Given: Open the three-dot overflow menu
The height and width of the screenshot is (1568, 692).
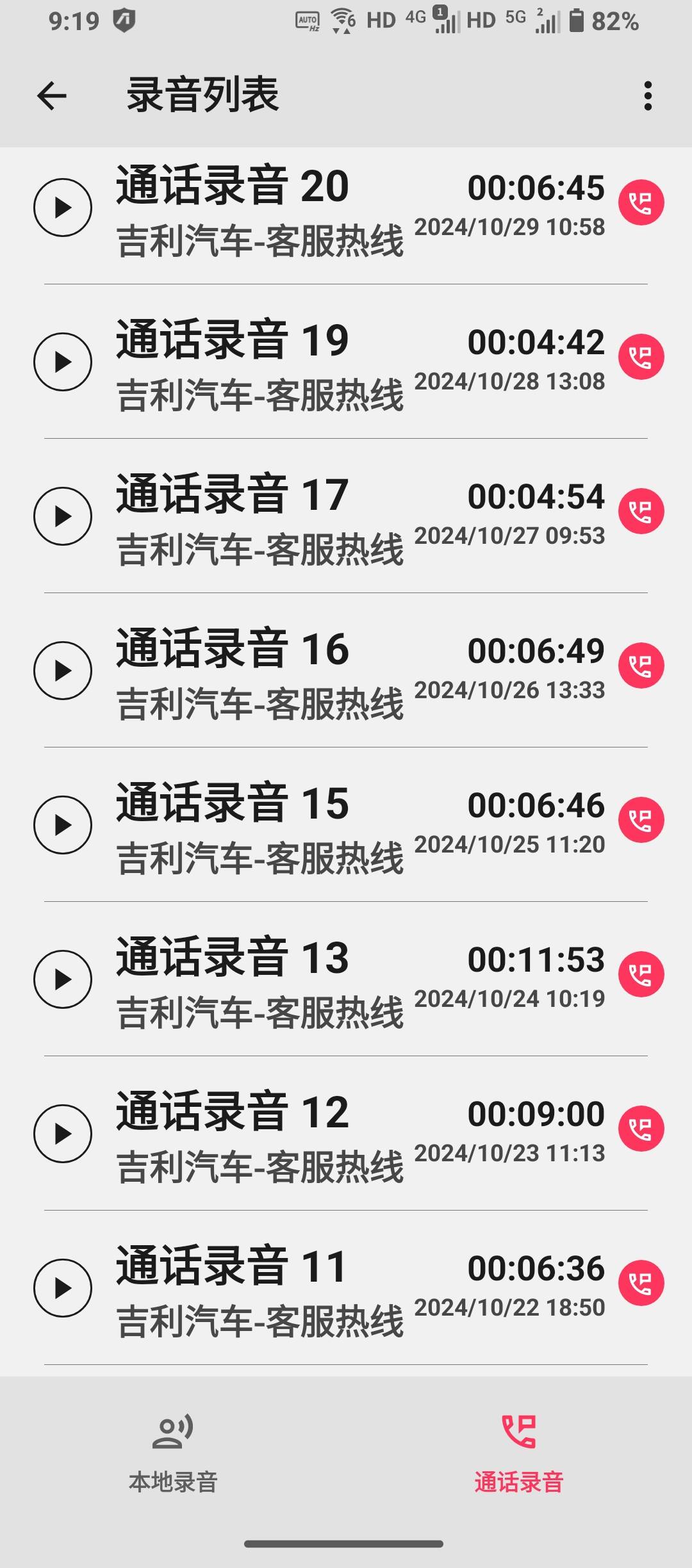Looking at the screenshot, I should click(x=648, y=96).
